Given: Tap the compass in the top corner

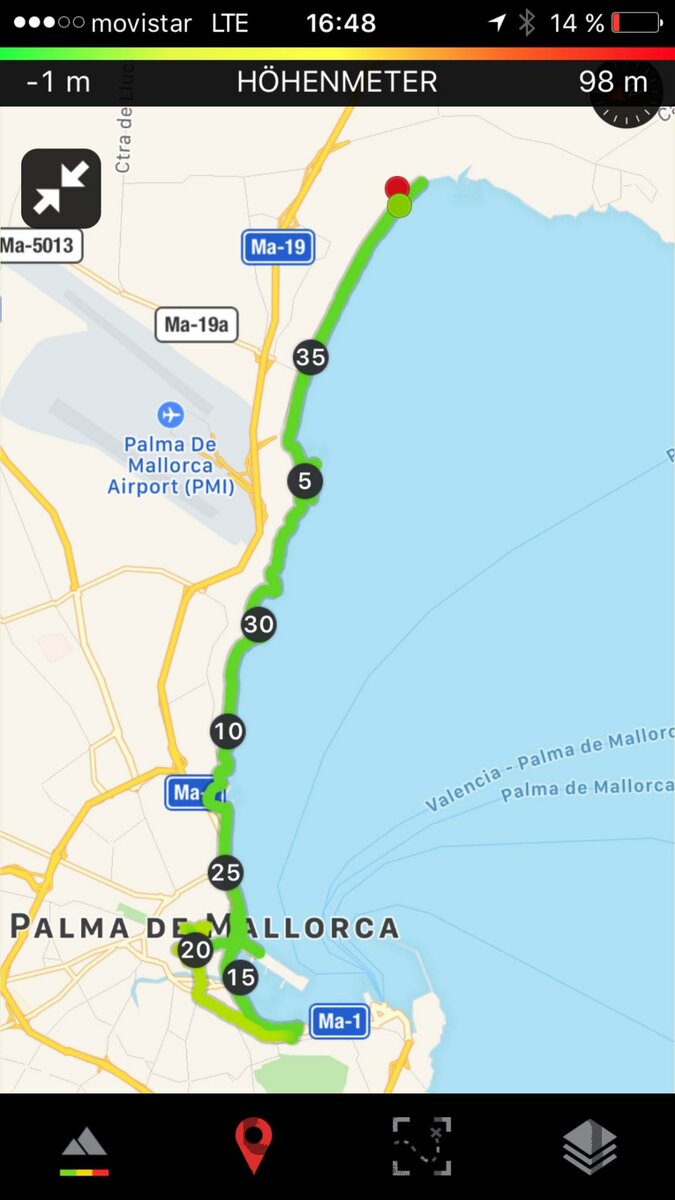Looking at the screenshot, I should coord(628,93).
